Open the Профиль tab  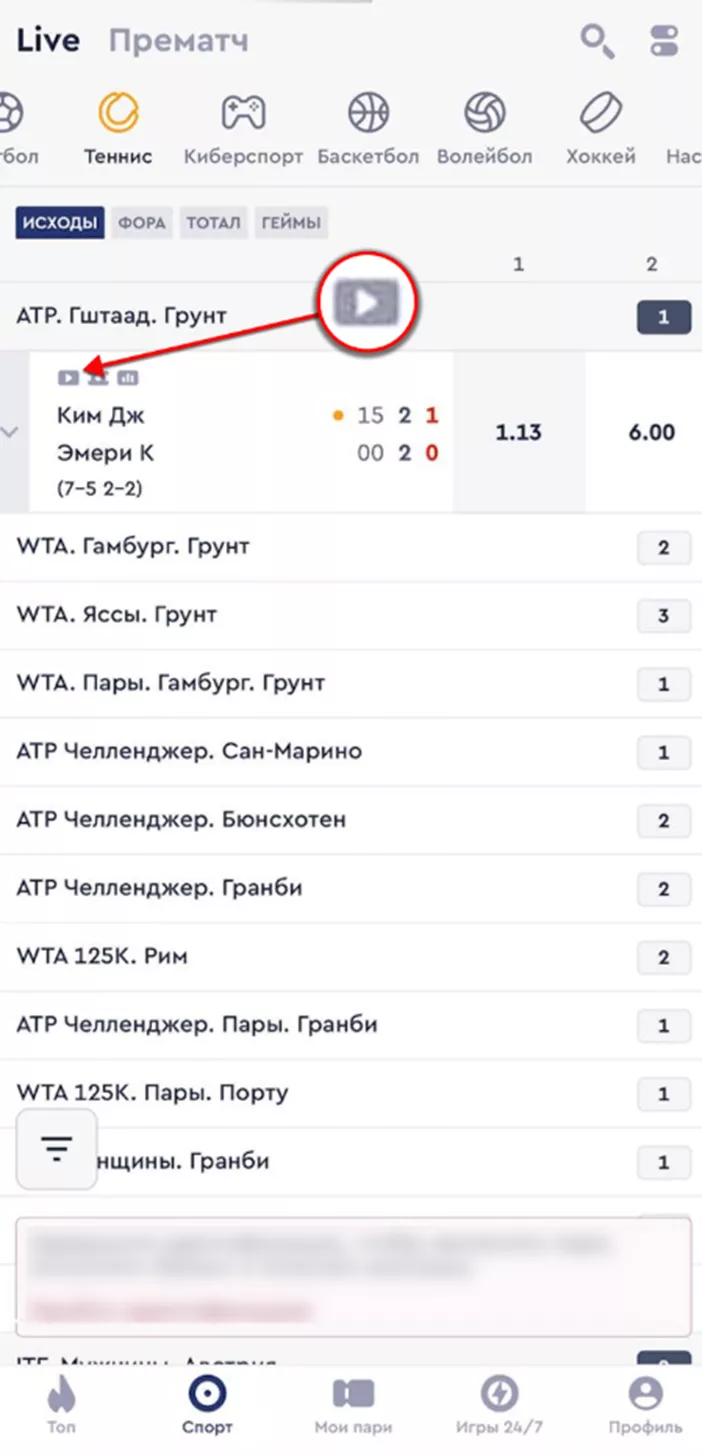[646, 1403]
